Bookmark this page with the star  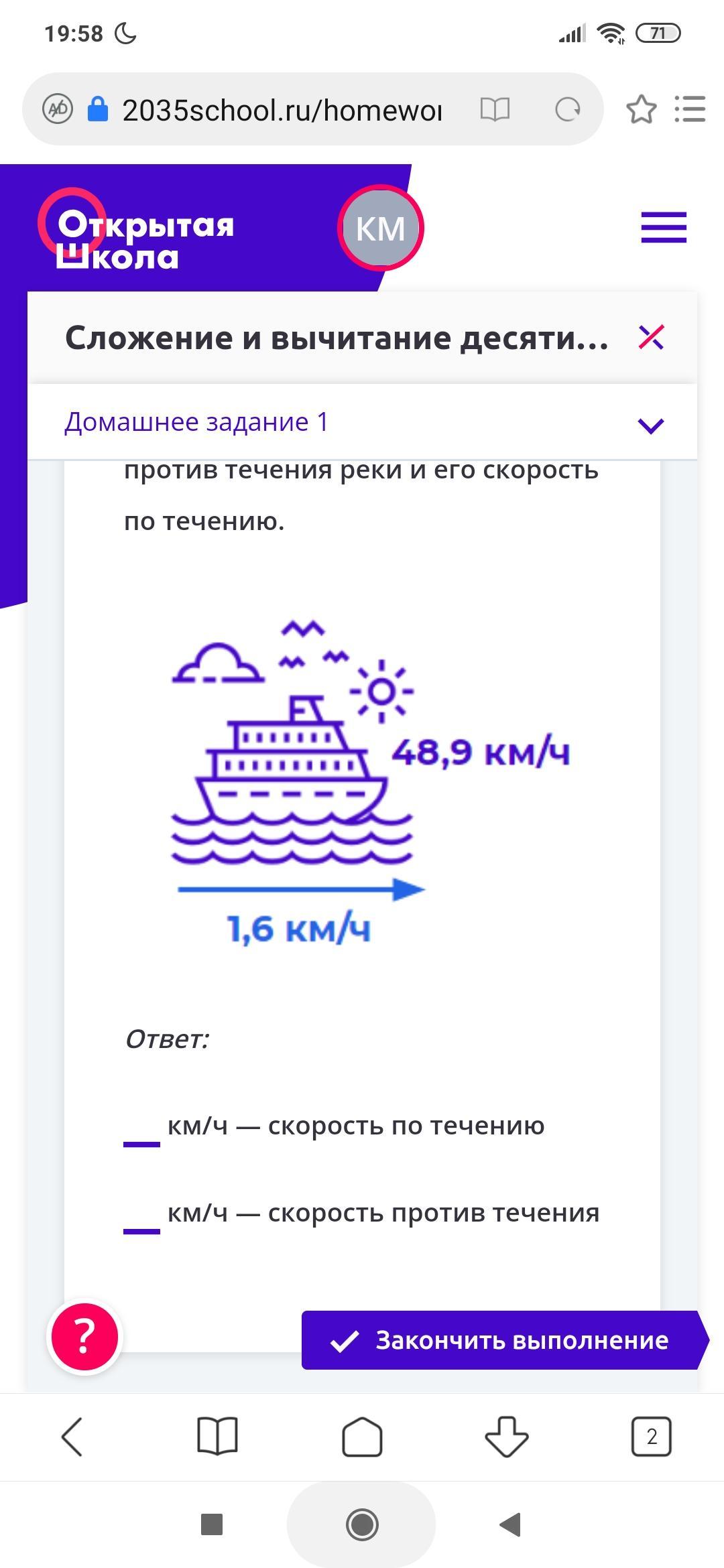point(641,109)
